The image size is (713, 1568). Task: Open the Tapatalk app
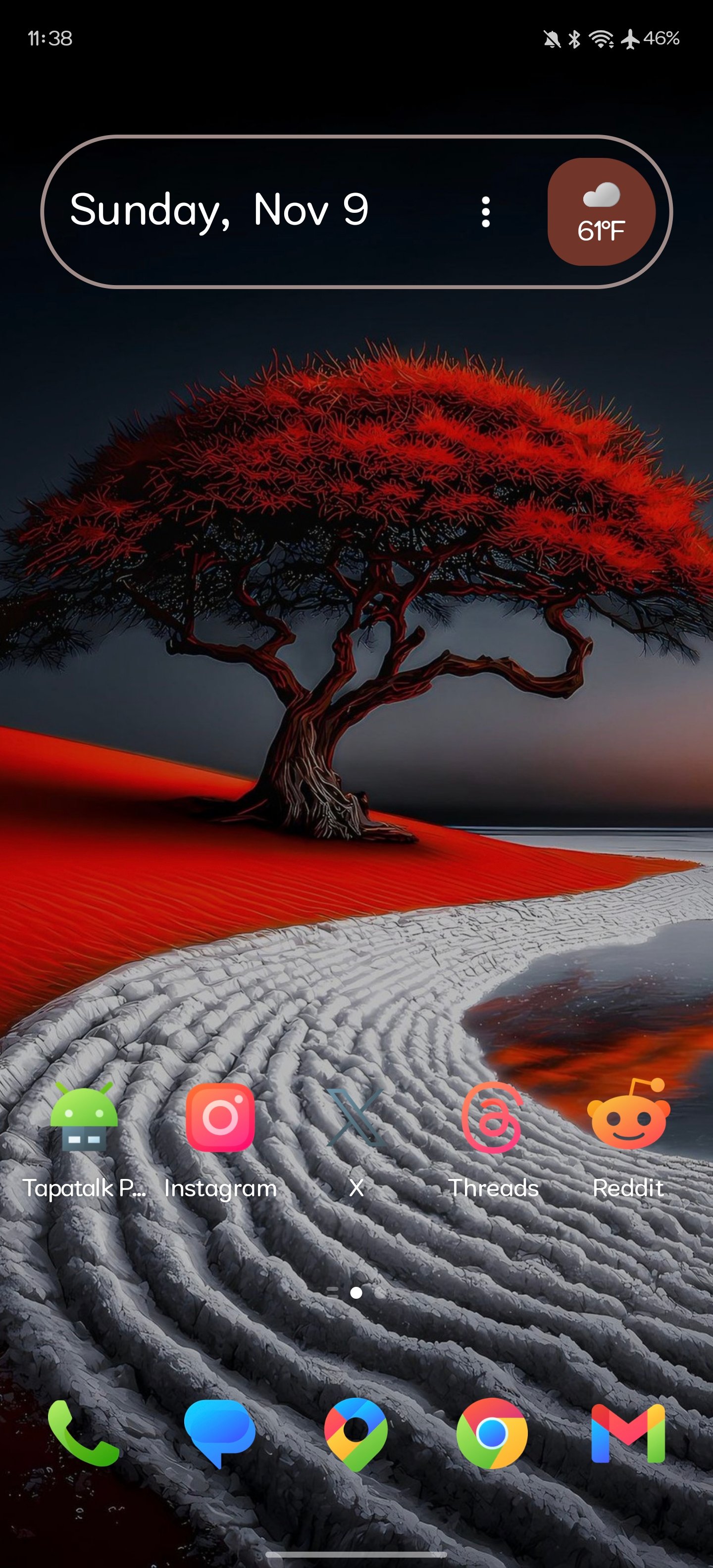coord(84,1118)
